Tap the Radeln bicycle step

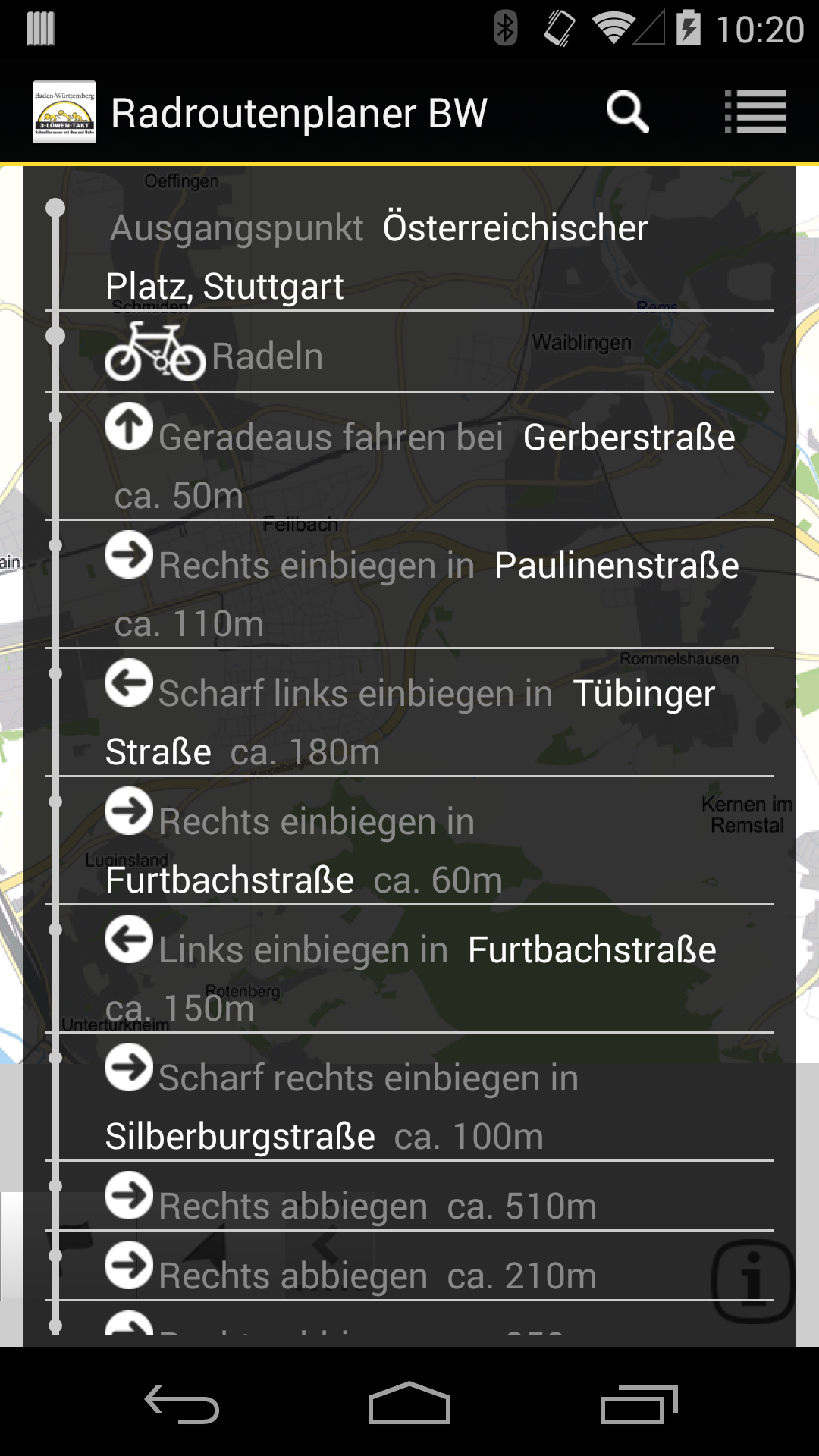(409, 352)
